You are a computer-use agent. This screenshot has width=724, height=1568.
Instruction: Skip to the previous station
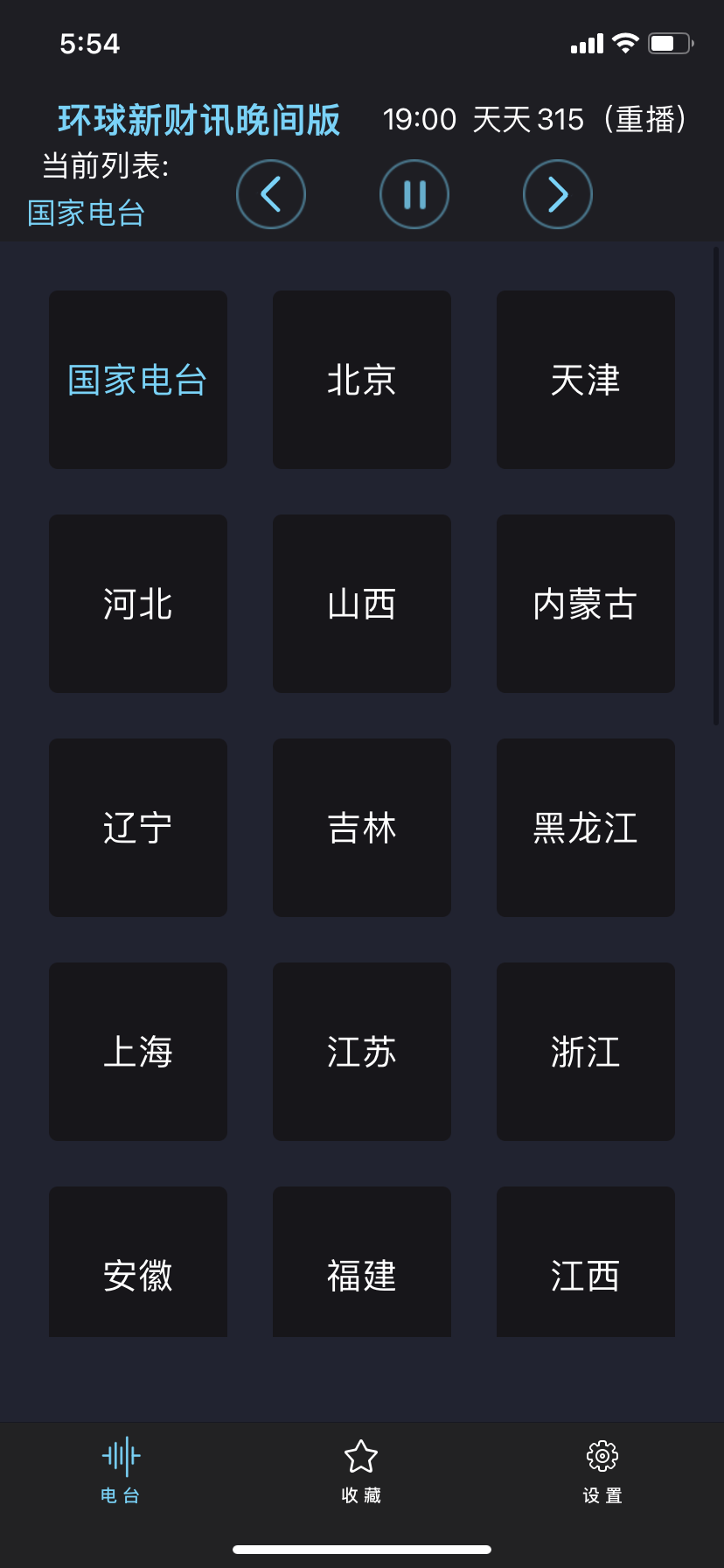coord(271,194)
